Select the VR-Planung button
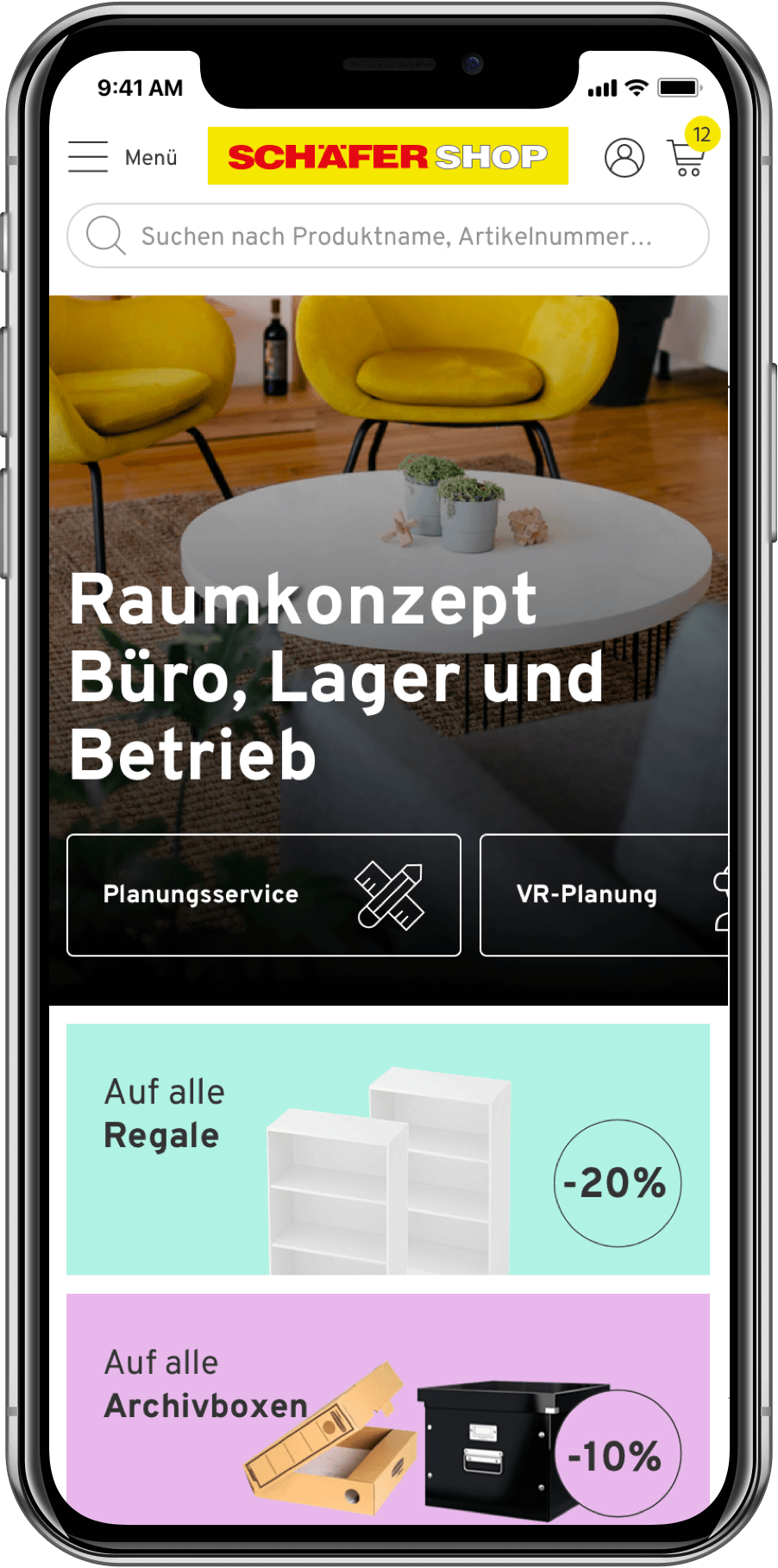Viewport: 778px width, 1568px height. point(604,894)
